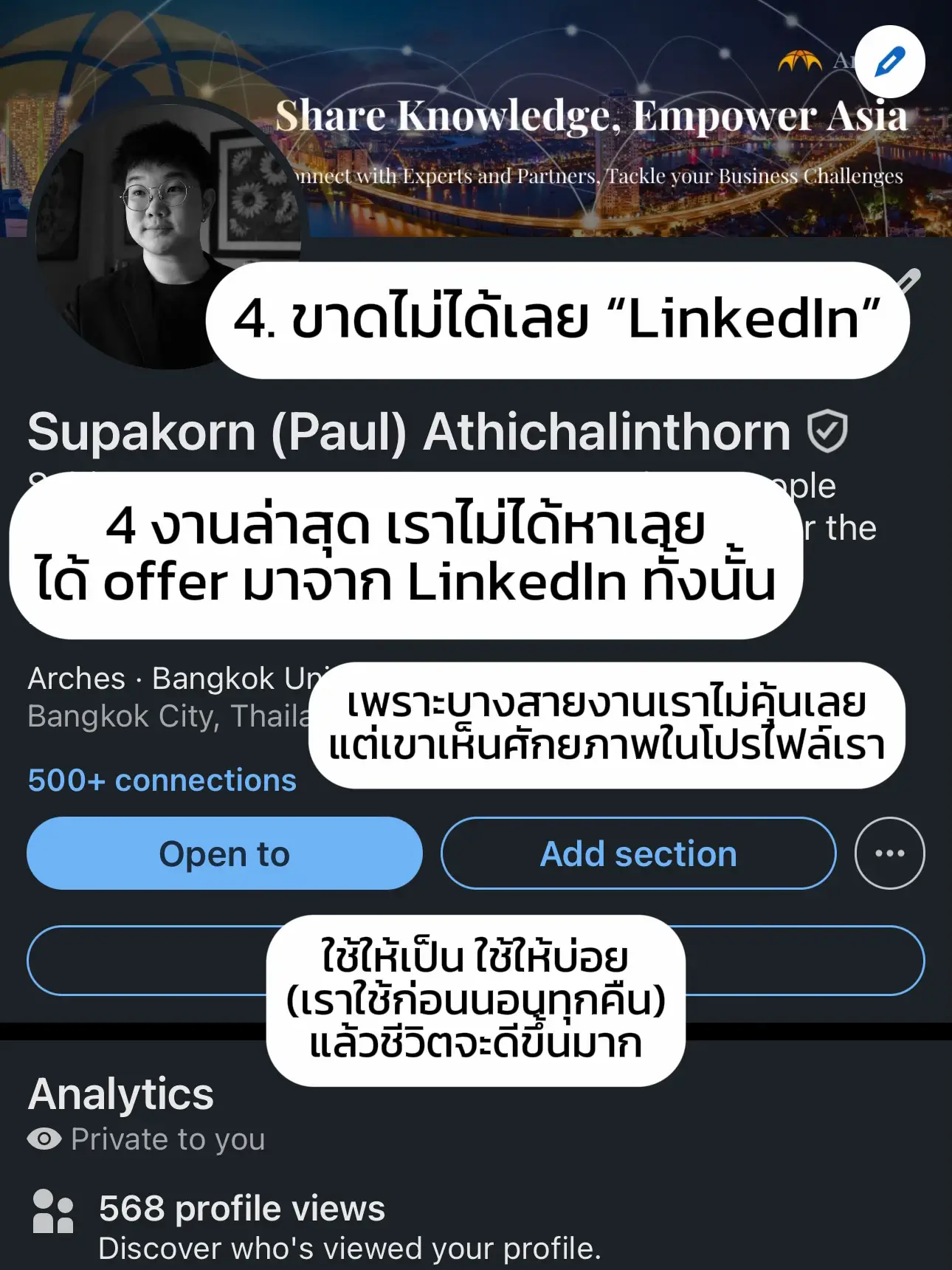Toggle profile view visibility via Private to you
This screenshot has width=952, height=1270.
tap(166, 1140)
